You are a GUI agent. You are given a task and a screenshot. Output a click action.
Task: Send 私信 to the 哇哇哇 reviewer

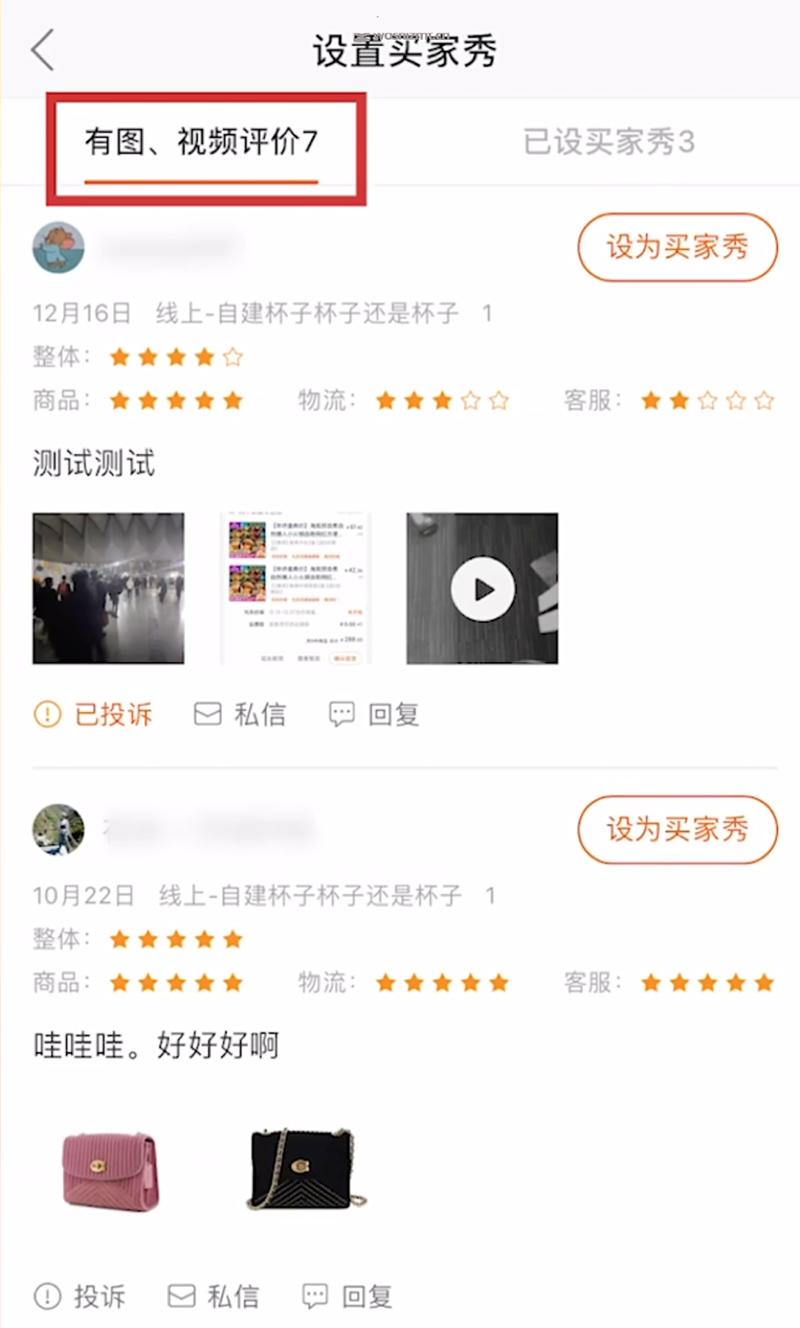[x=213, y=1297]
